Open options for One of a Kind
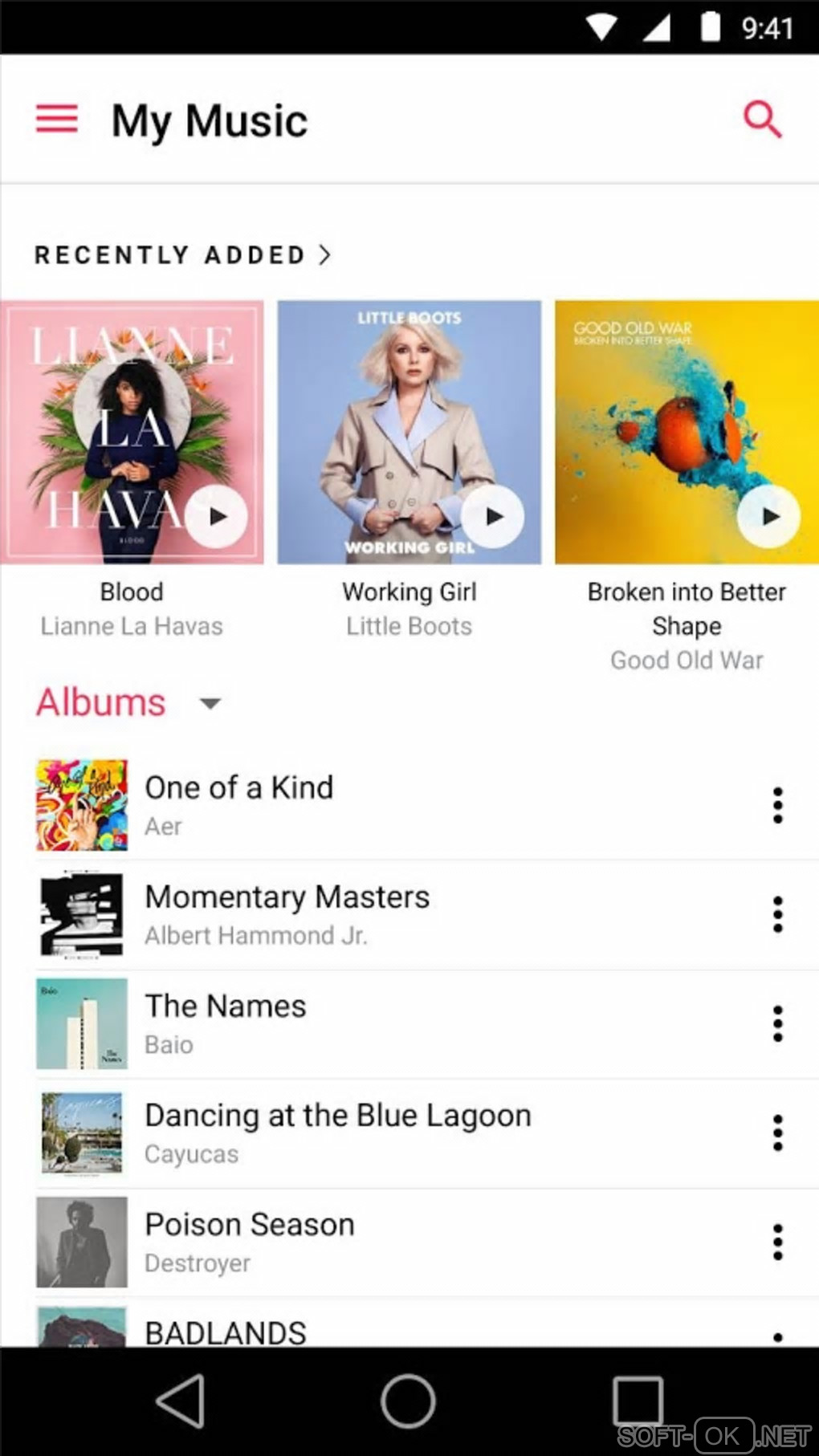 777,805
